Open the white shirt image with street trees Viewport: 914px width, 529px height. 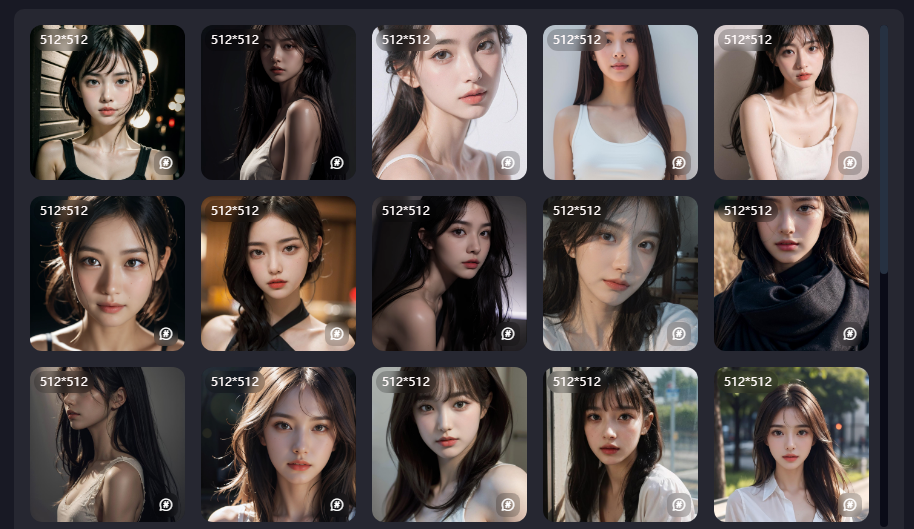pyautogui.click(x=791, y=443)
